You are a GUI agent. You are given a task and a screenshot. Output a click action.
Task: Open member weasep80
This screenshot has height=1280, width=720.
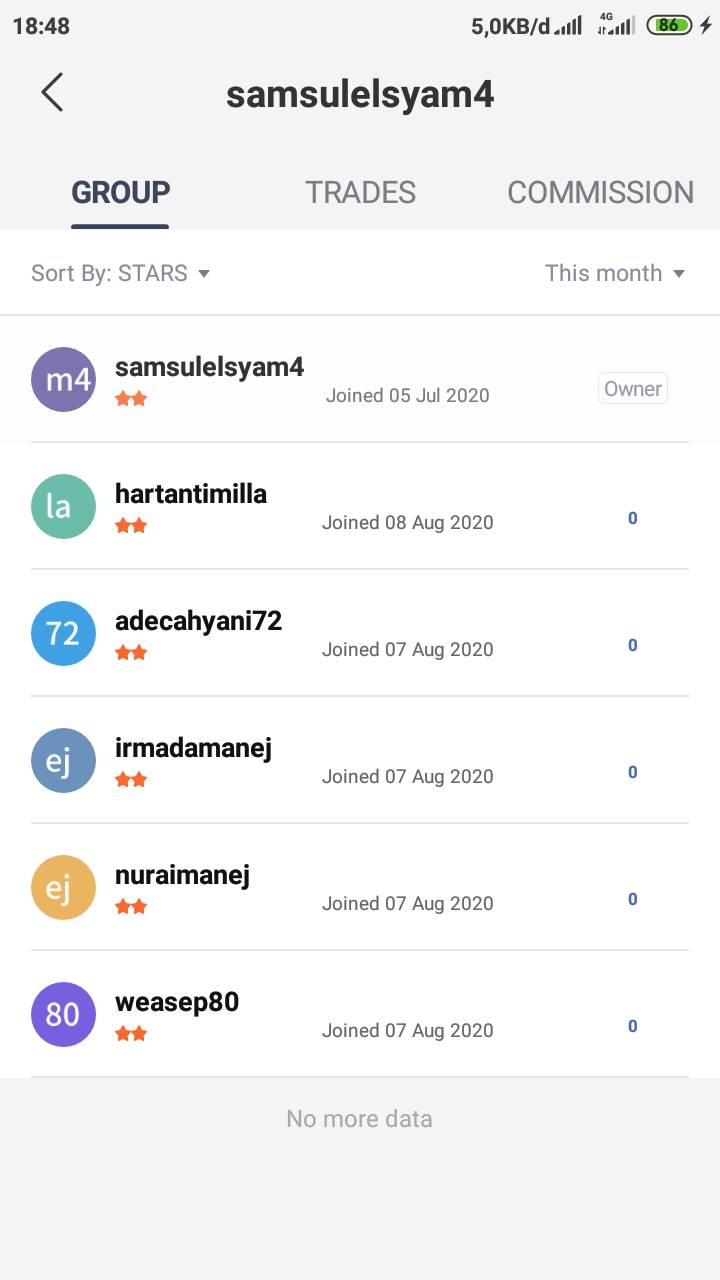pyautogui.click(x=360, y=1015)
